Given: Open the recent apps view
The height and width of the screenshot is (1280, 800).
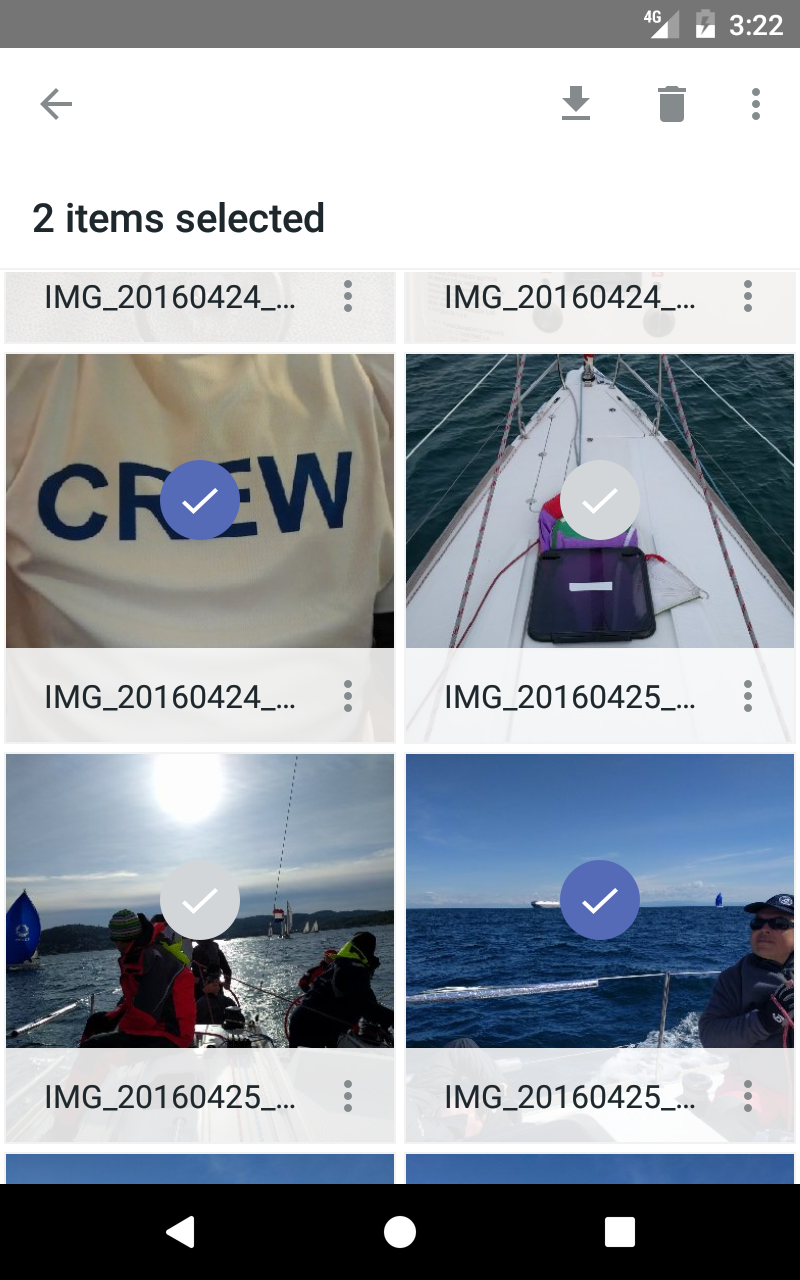Looking at the screenshot, I should [x=620, y=1232].
